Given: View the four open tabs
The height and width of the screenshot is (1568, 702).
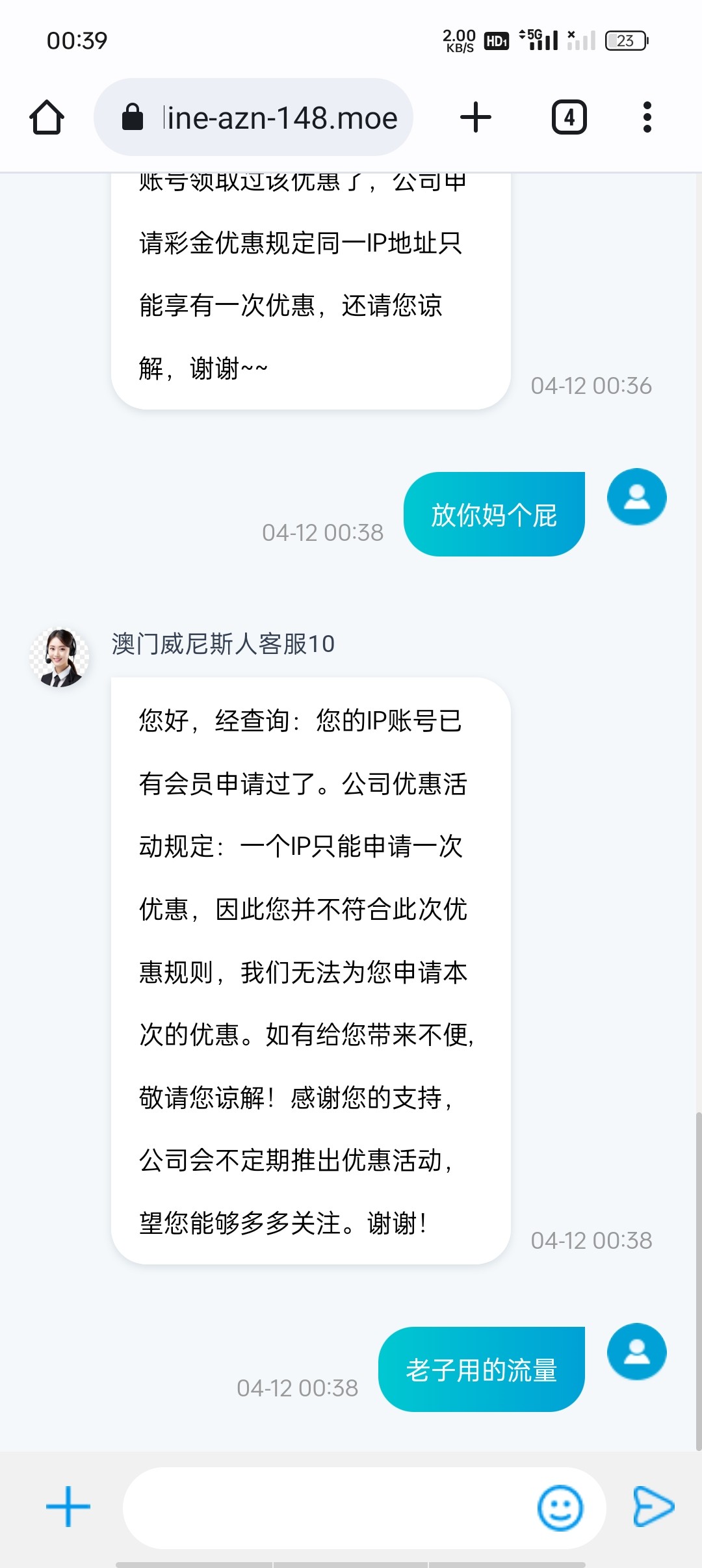Looking at the screenshot, I should tap(569, 118).
